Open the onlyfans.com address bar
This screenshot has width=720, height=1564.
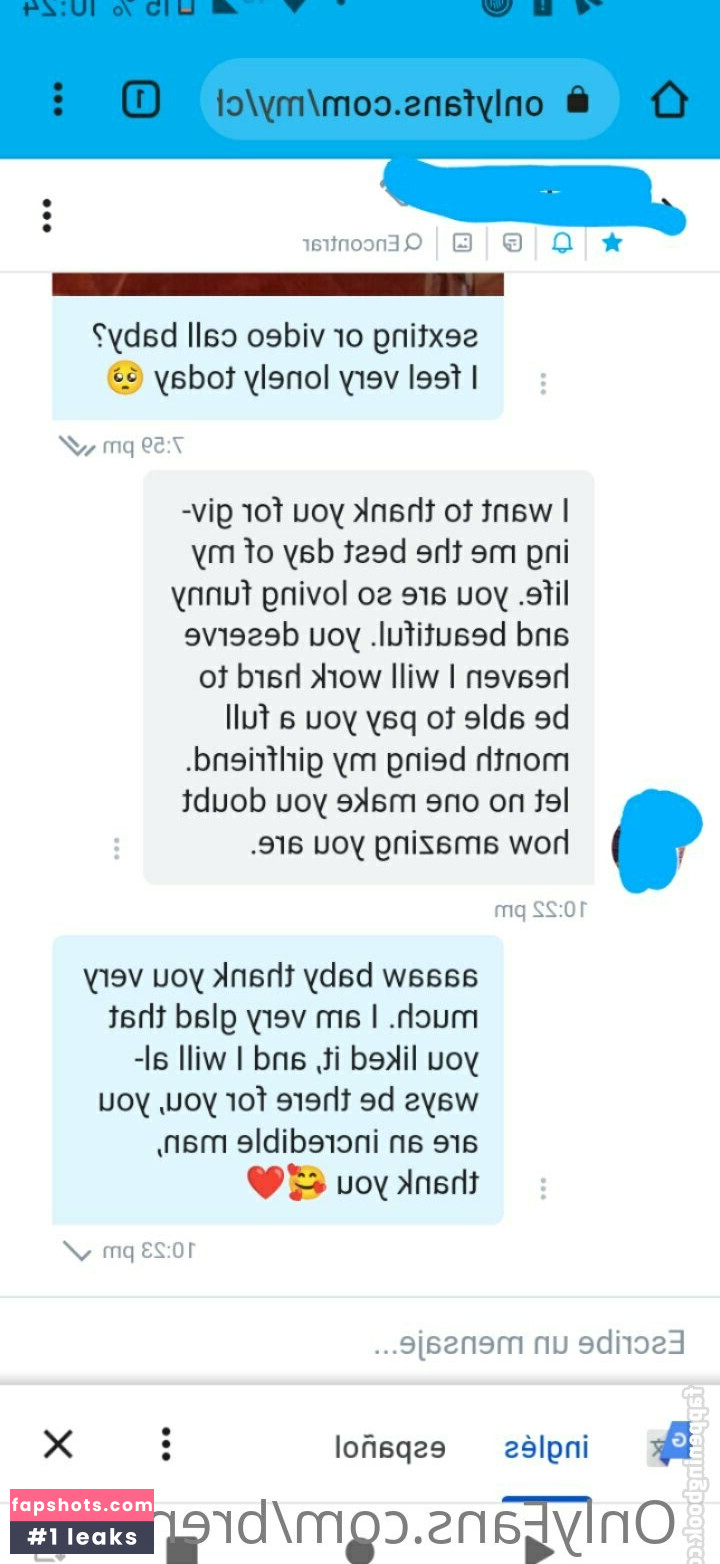pos(410,101)
